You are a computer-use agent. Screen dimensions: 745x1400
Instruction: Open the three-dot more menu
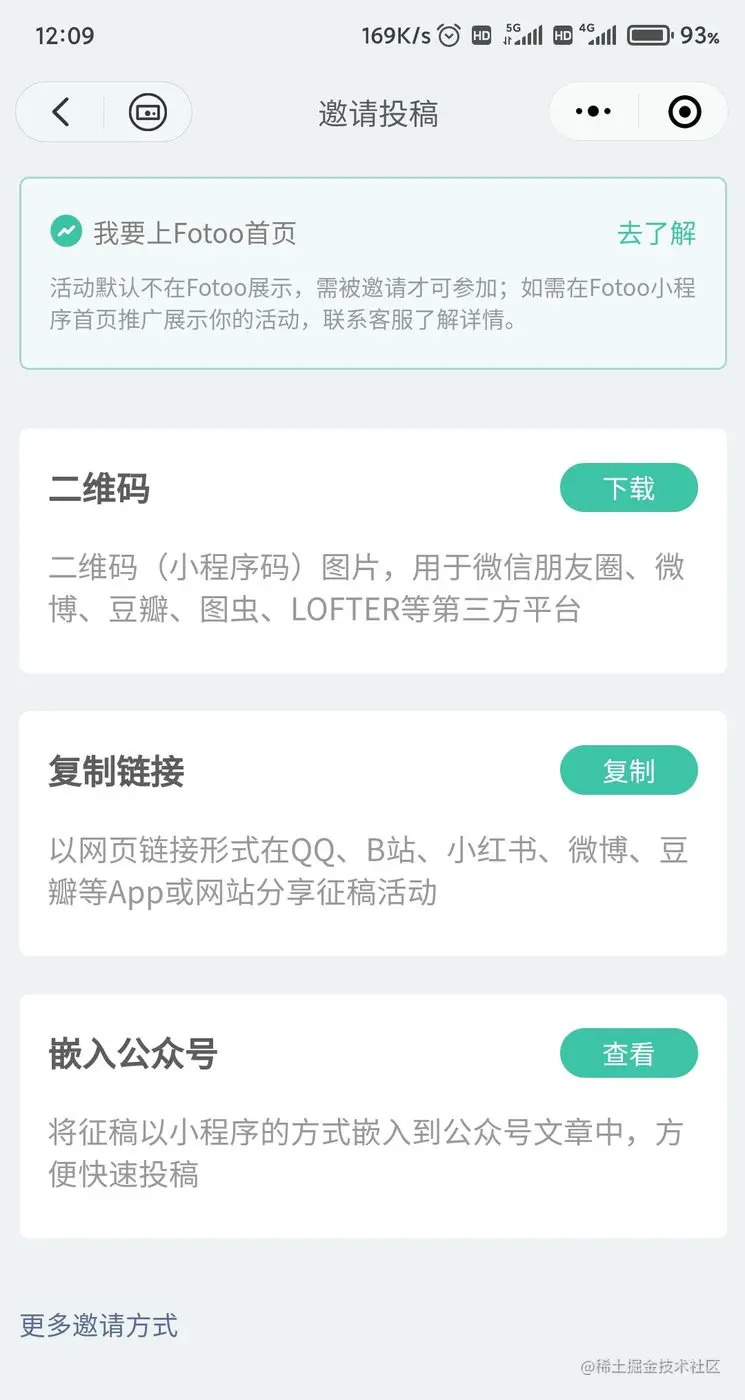593,112
